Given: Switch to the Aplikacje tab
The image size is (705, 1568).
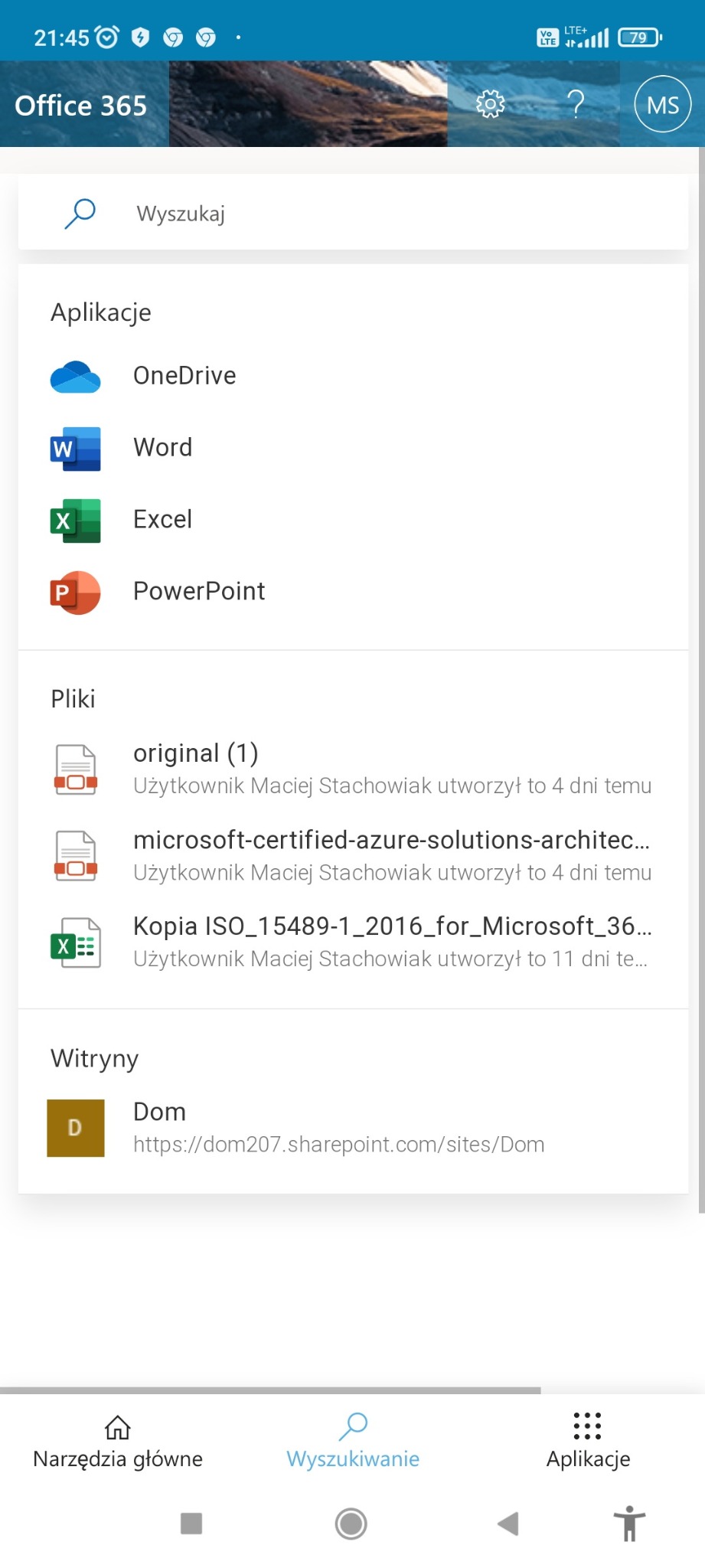Looking at the screenshot, I should tap(586, 1439).
